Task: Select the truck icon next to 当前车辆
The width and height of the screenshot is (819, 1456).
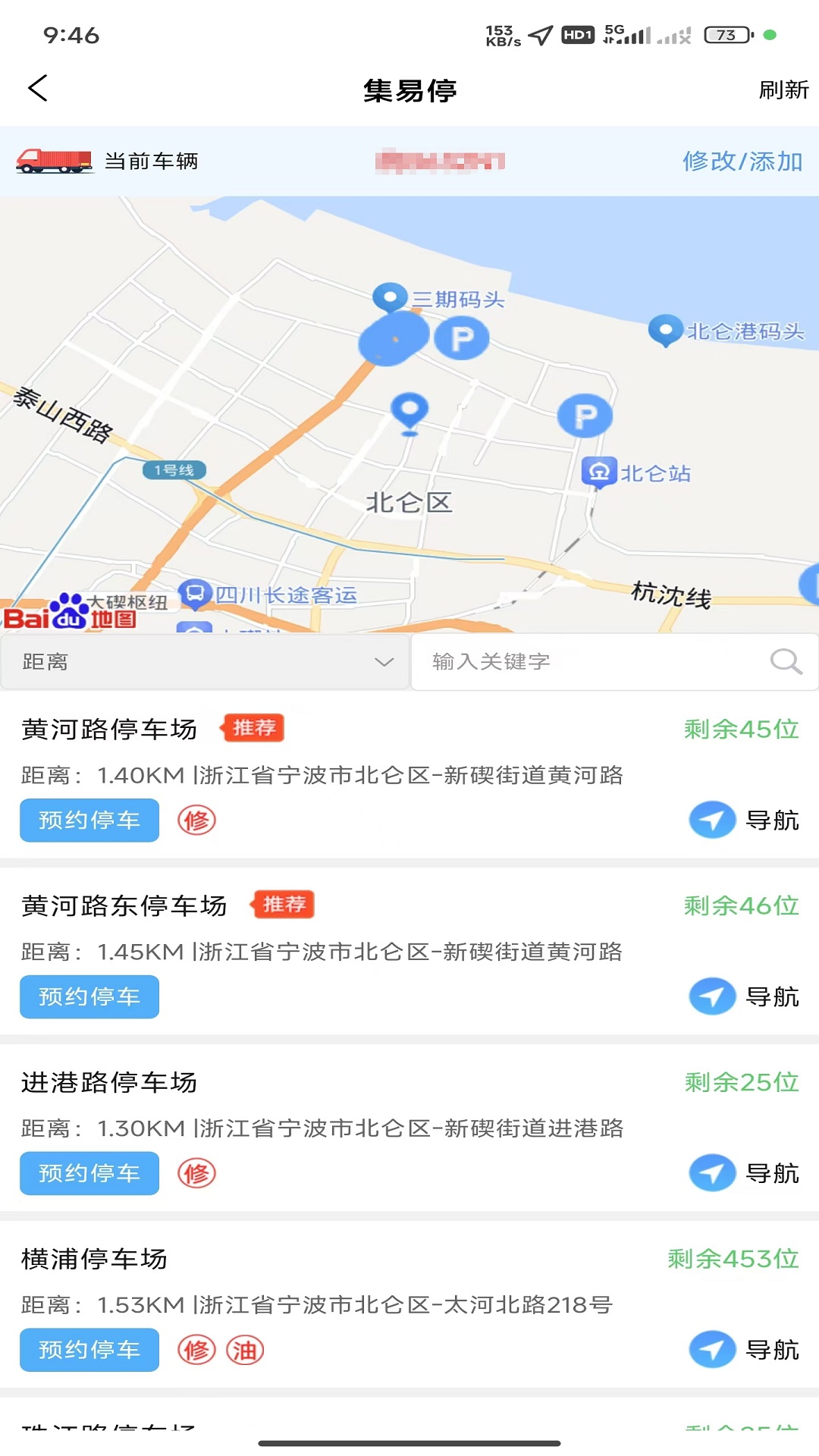Action: (x=53, y=160)
